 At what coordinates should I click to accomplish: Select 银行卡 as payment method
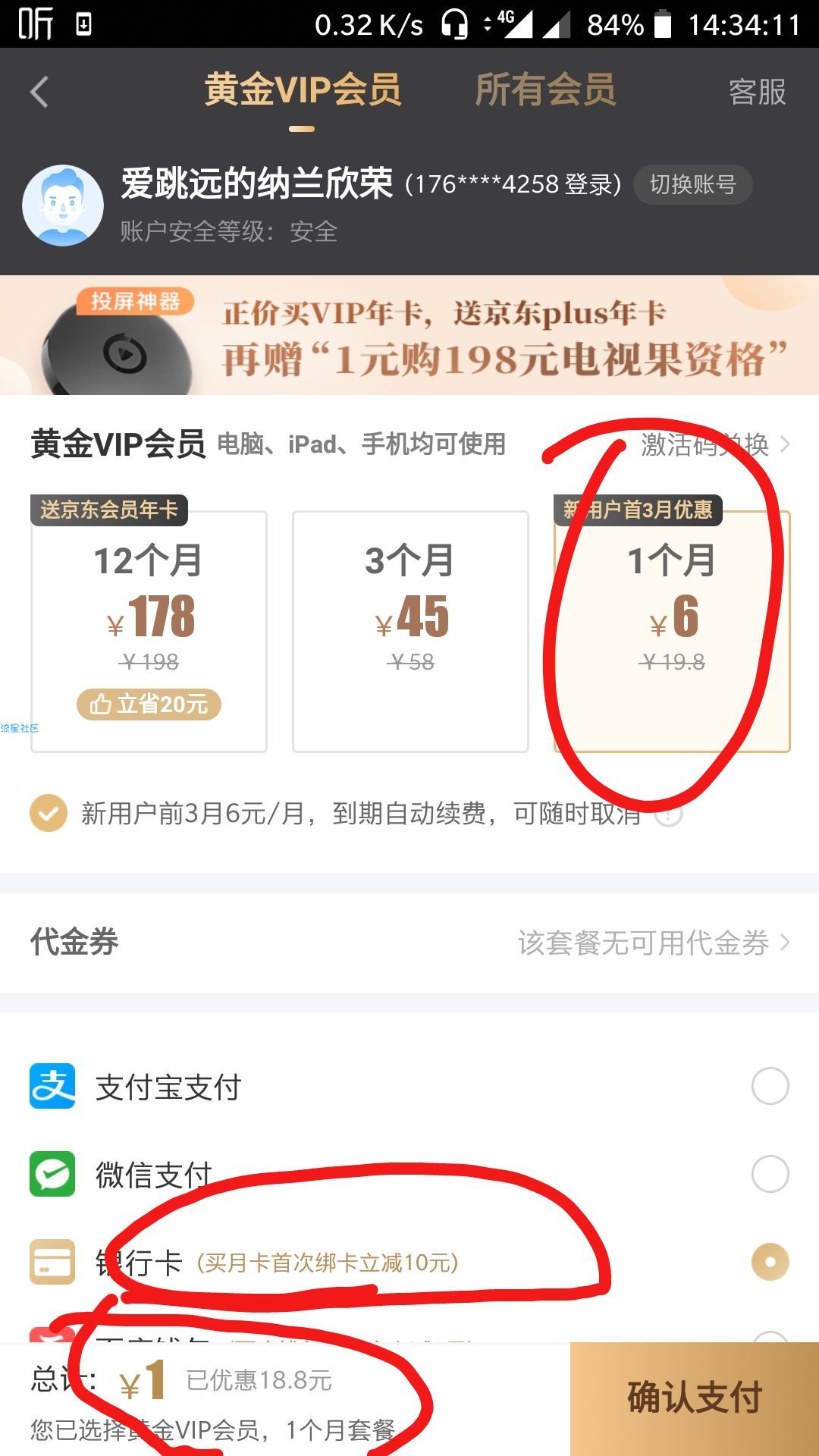click(x=770, y=1262)
